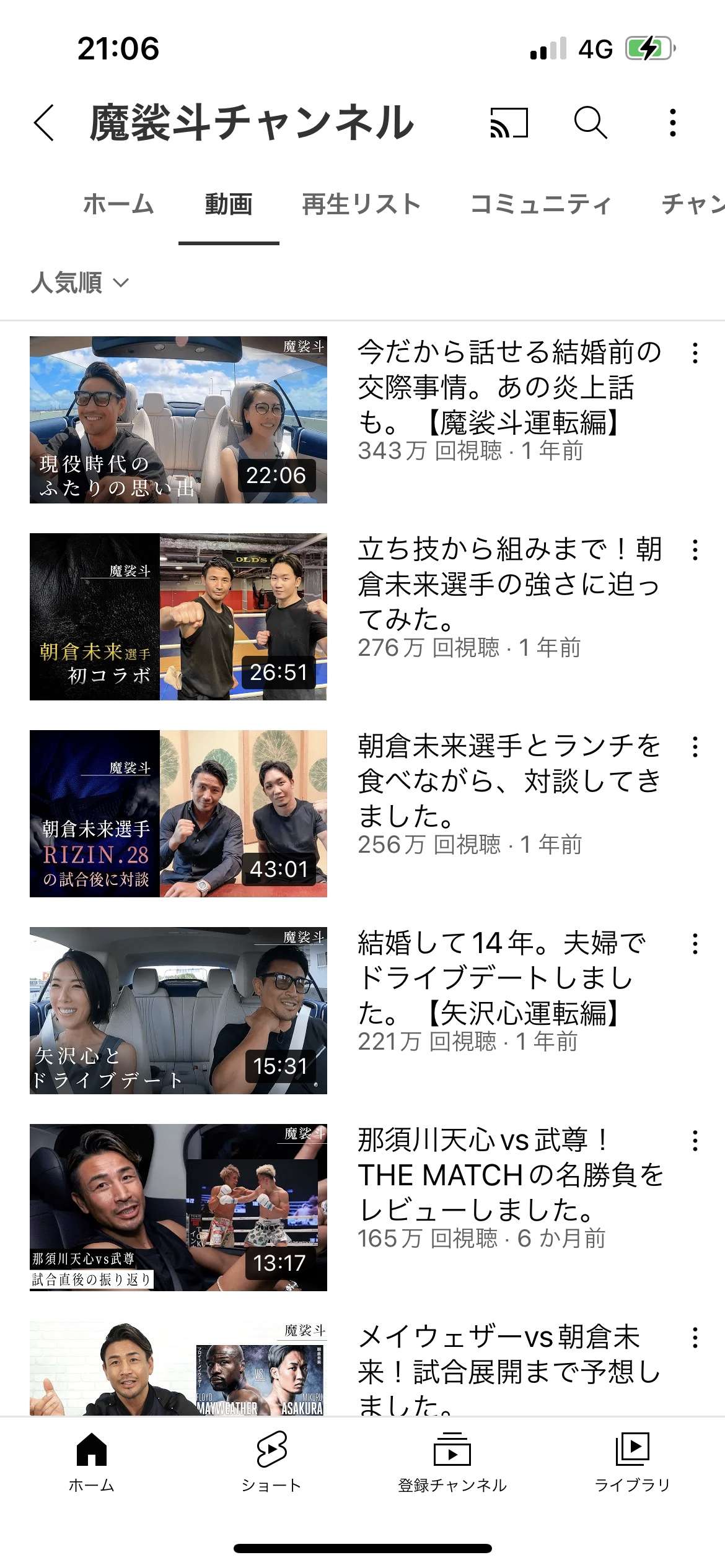Search within 魔裟斗チャンネル
The width and height of the screenshot is (725, 1568).
point(591,122)
